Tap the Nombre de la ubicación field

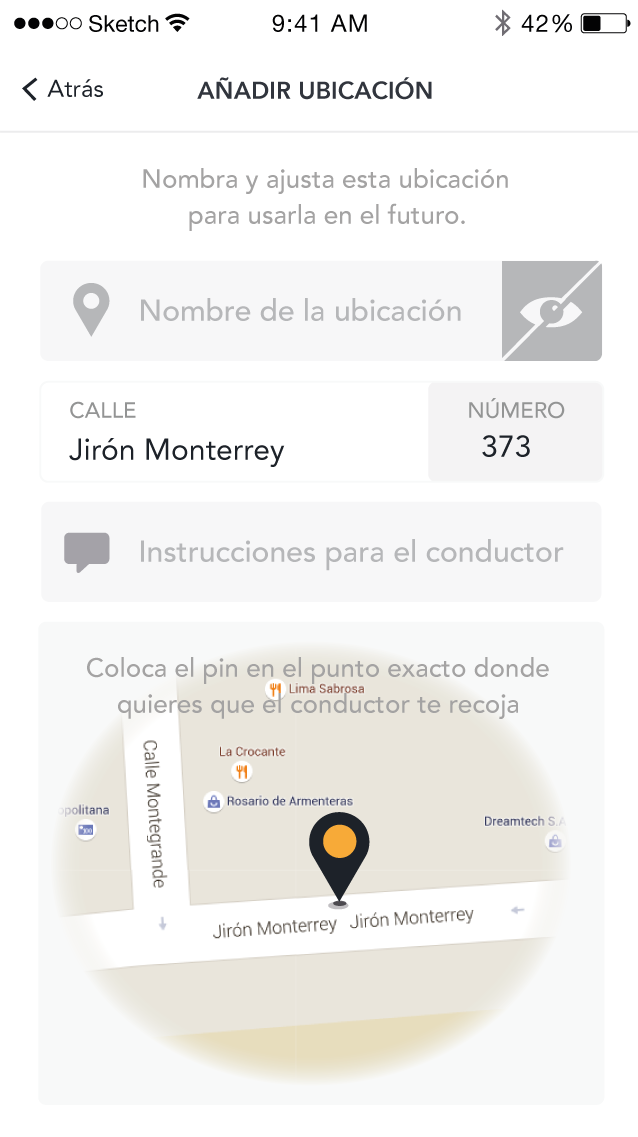click(x=271, y=311)
